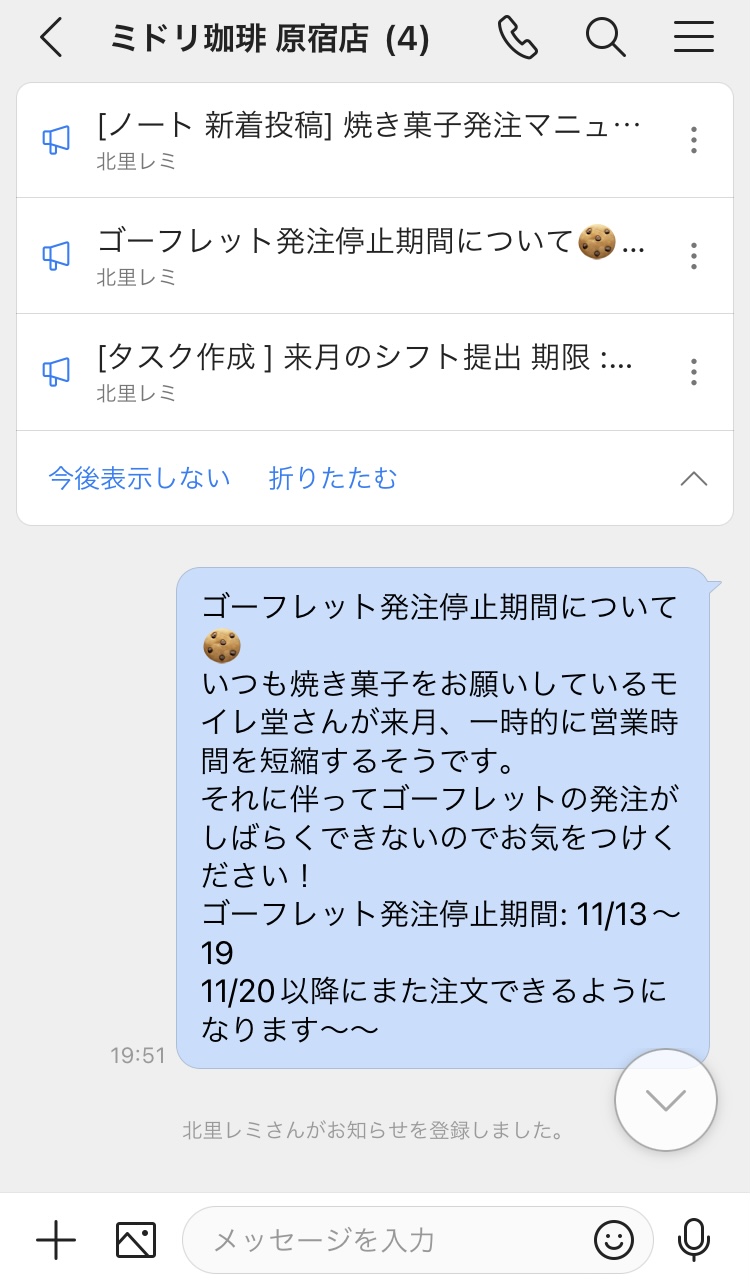The image size is (750, 1287).
Task: Open the emoji and sticker picker
Action: tap(614, 1241)
